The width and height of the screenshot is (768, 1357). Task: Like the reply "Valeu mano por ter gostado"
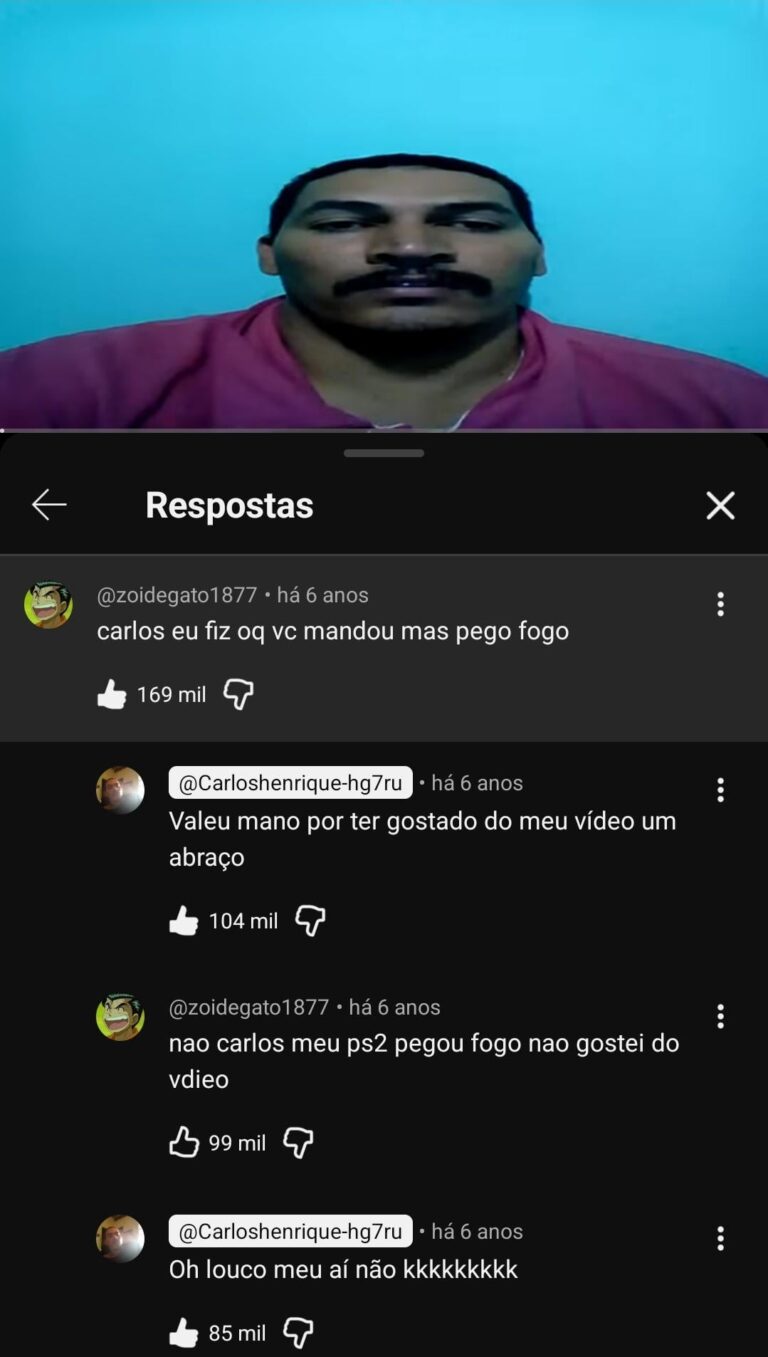point(184,920)
